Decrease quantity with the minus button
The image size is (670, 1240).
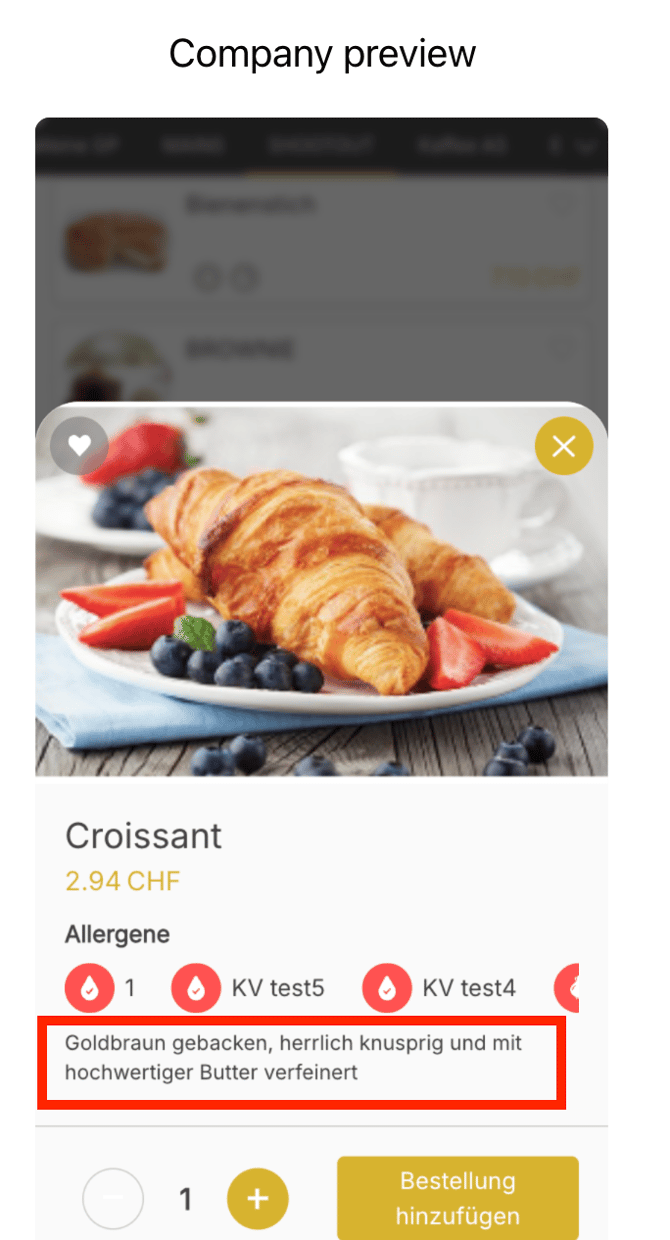(x=113, y=1198)
